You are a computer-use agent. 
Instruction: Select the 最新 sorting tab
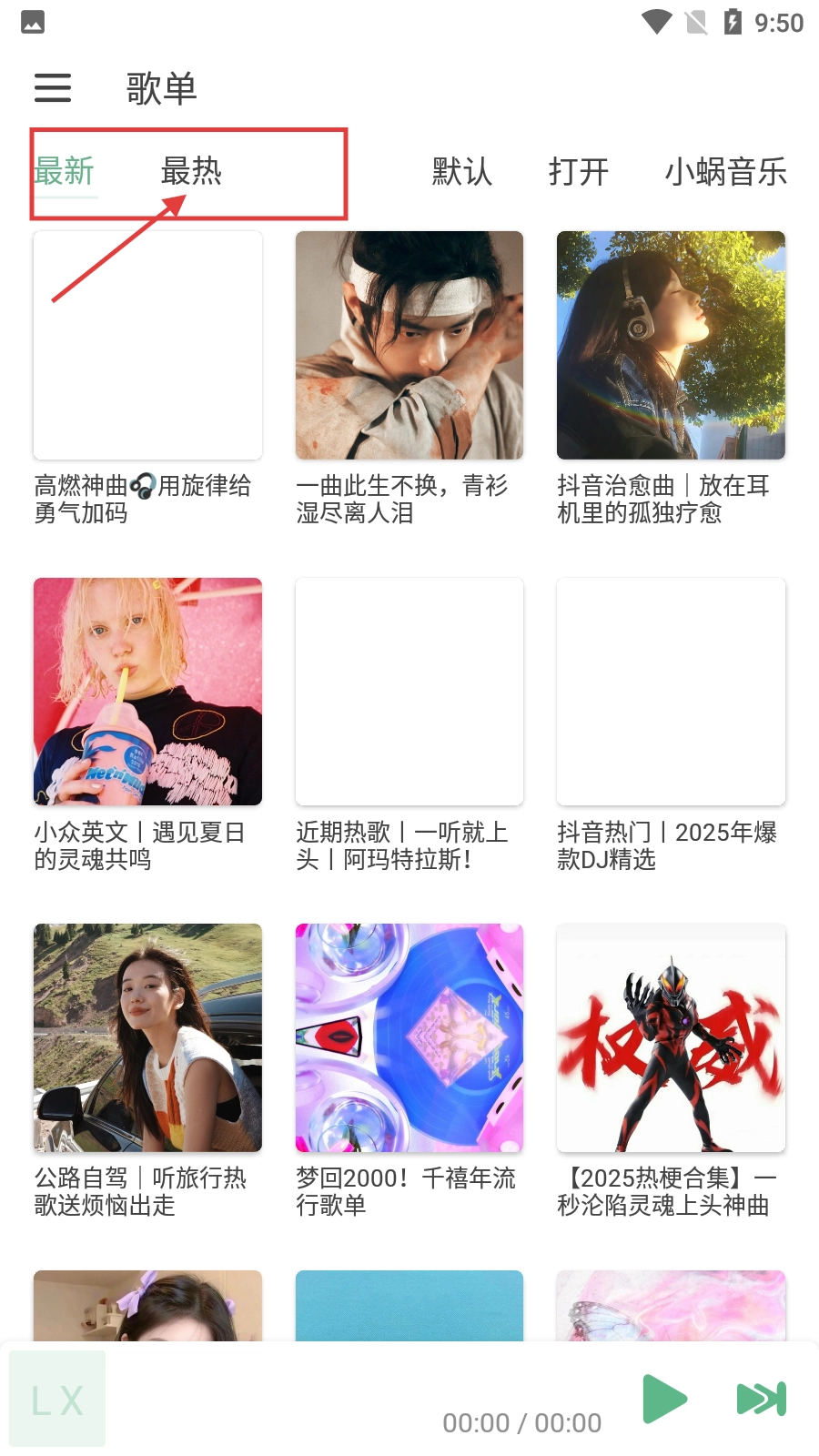[65, 171]
